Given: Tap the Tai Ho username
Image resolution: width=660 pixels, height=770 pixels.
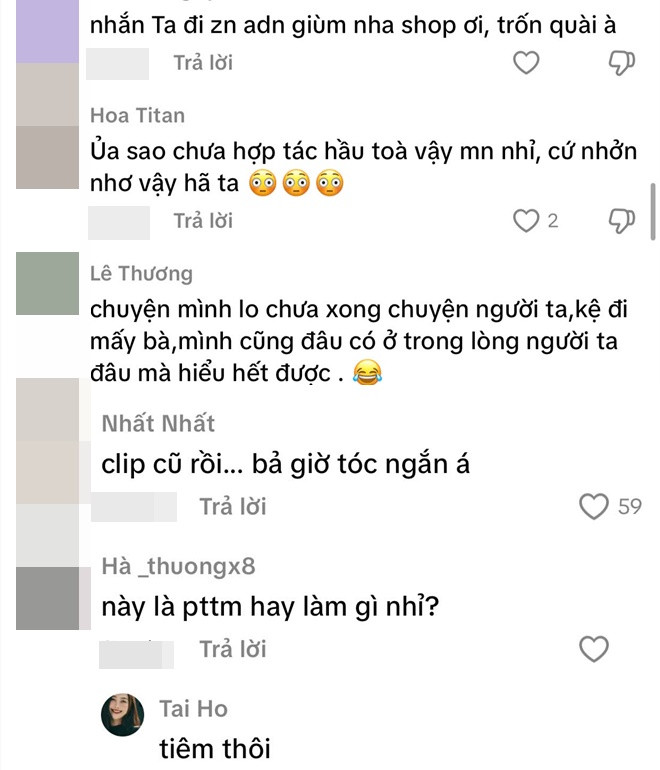Looking at the screenshot, I should coord(193,709).
